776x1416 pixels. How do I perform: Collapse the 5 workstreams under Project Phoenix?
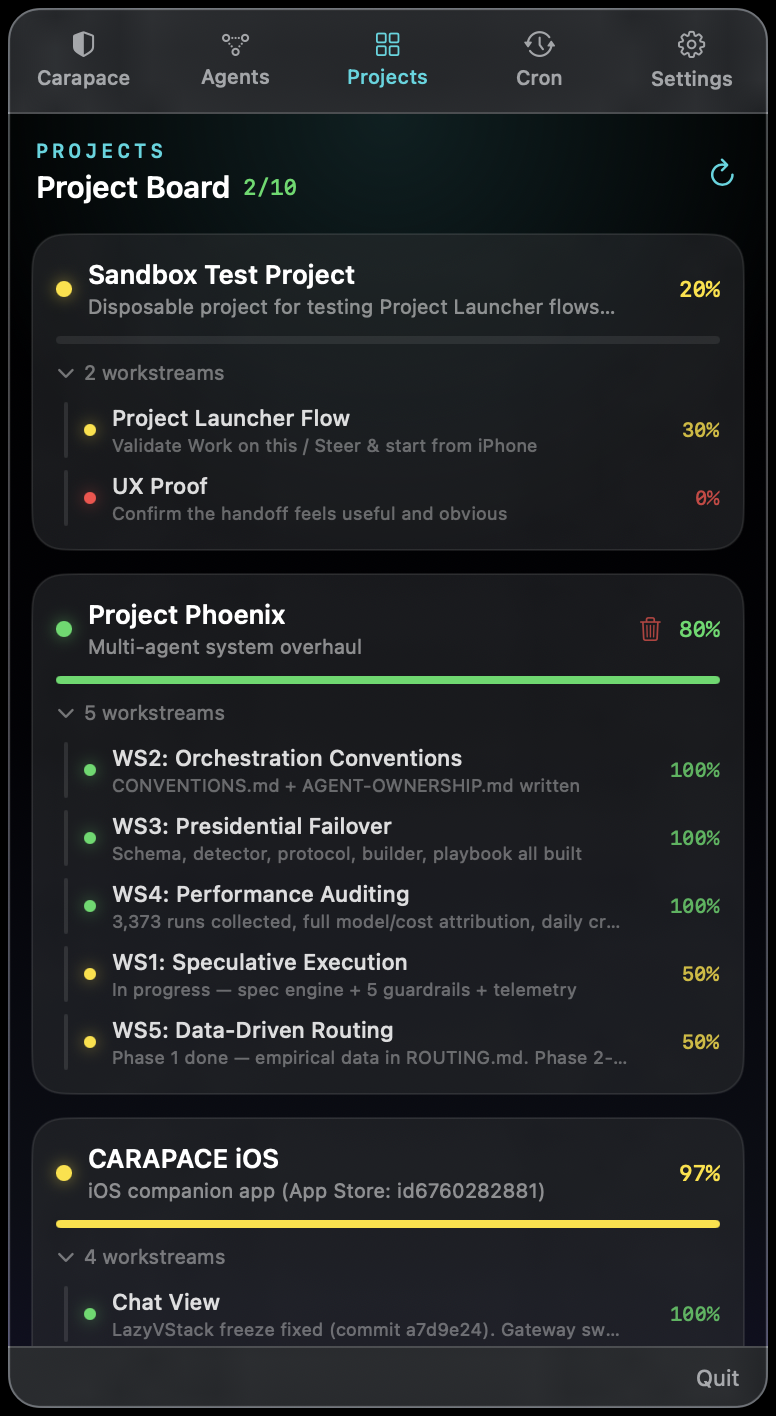66,713
